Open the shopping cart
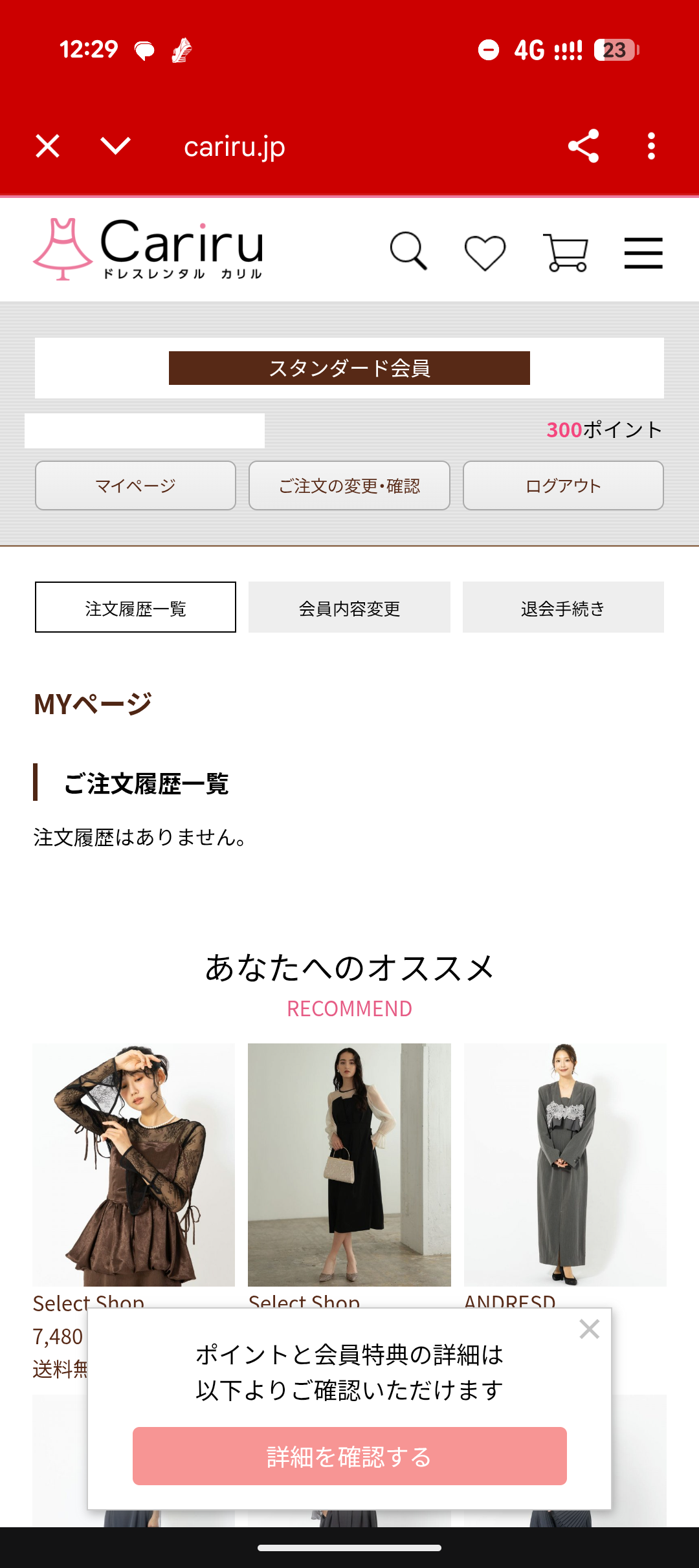The height and width of the screenshot is (1568, 699). point(566,252)
